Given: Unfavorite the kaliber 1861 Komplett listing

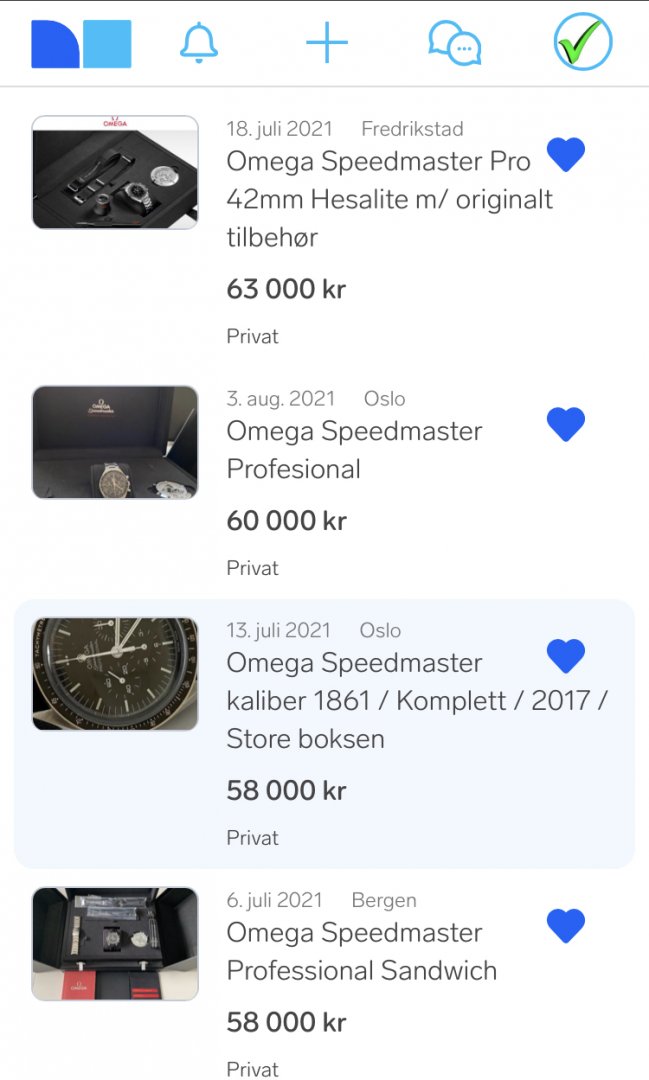Looking at the screenshot, I should tap(566, 657).
